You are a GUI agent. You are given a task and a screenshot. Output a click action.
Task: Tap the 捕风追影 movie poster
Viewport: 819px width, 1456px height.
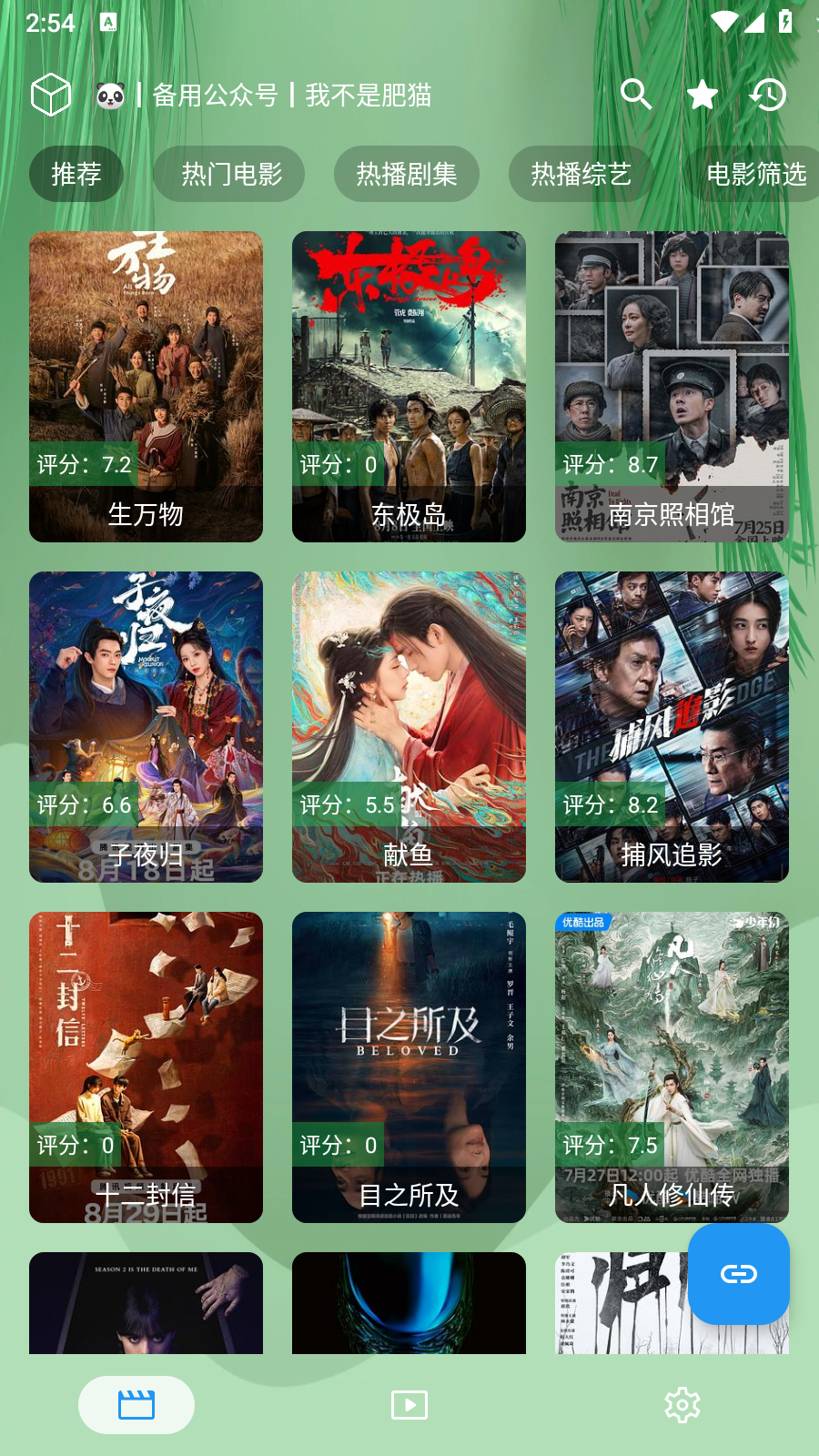click(672, 723)
